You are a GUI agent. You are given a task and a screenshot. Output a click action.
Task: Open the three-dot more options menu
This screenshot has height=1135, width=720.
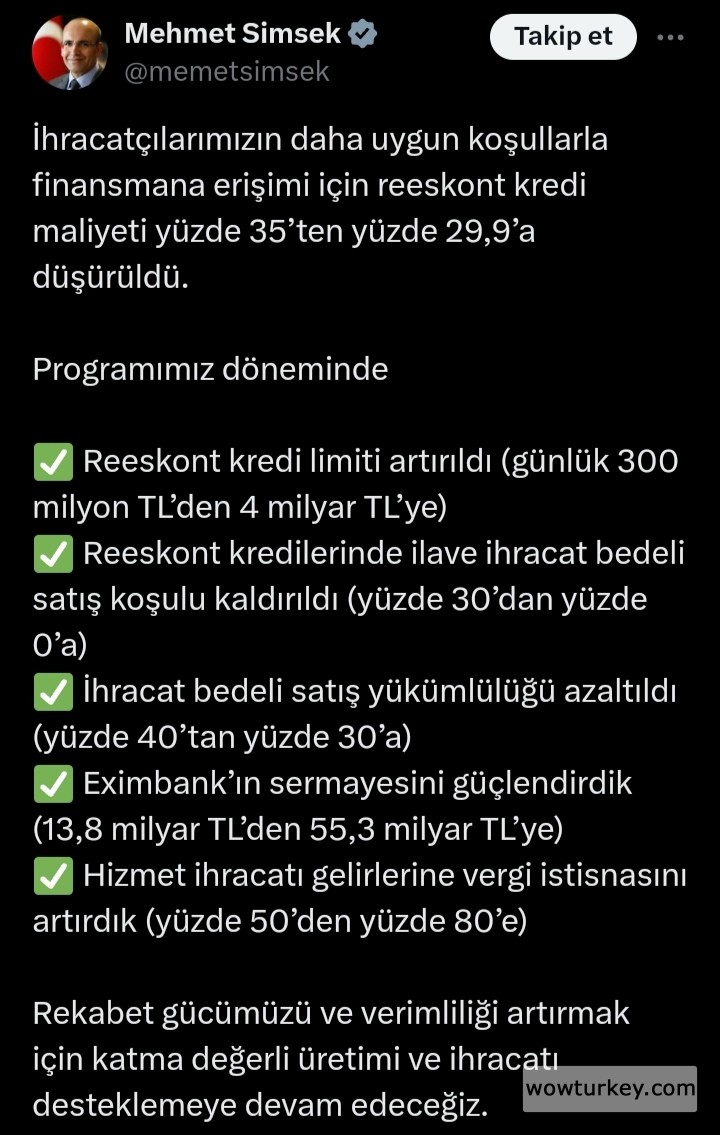point(672,37)
